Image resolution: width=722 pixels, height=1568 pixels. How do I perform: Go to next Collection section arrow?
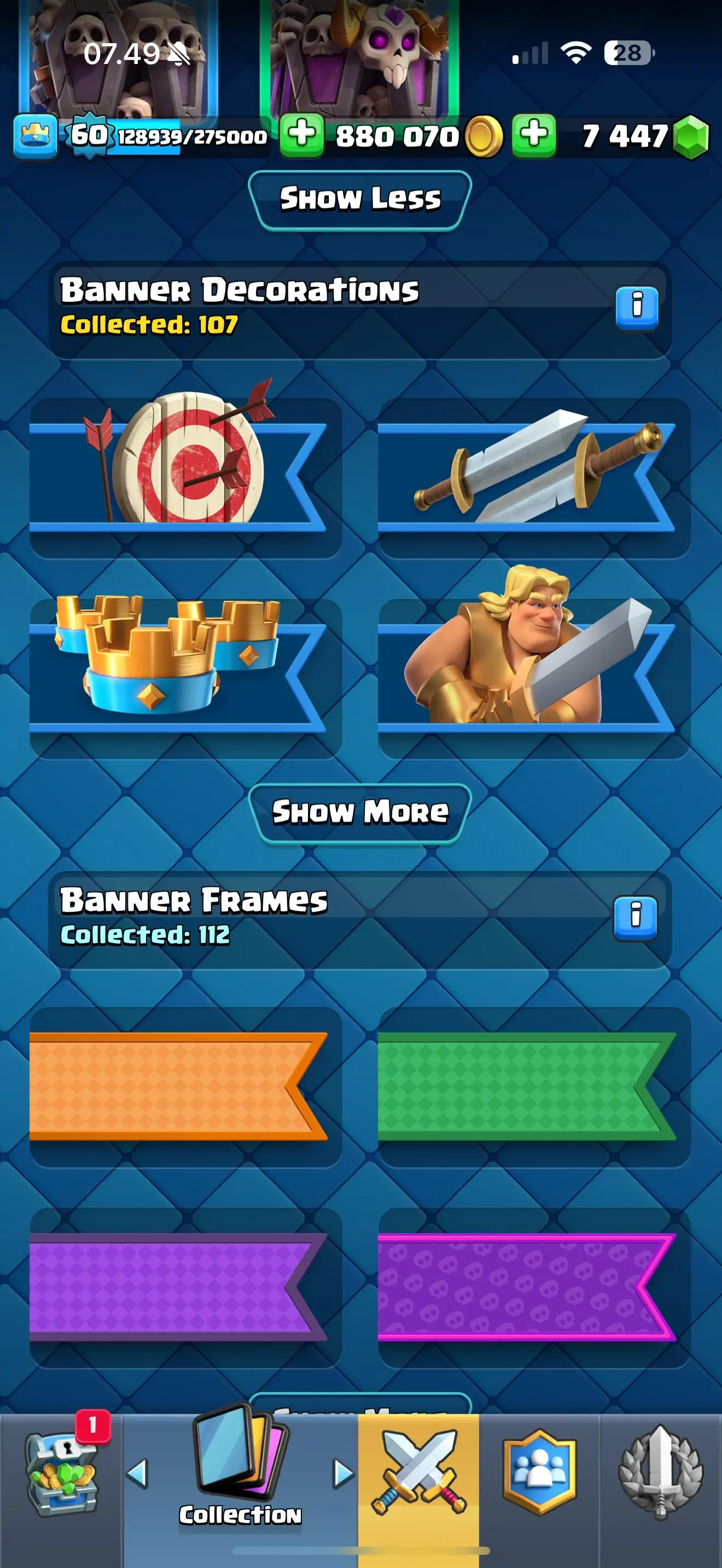(x=343, y=1475)
